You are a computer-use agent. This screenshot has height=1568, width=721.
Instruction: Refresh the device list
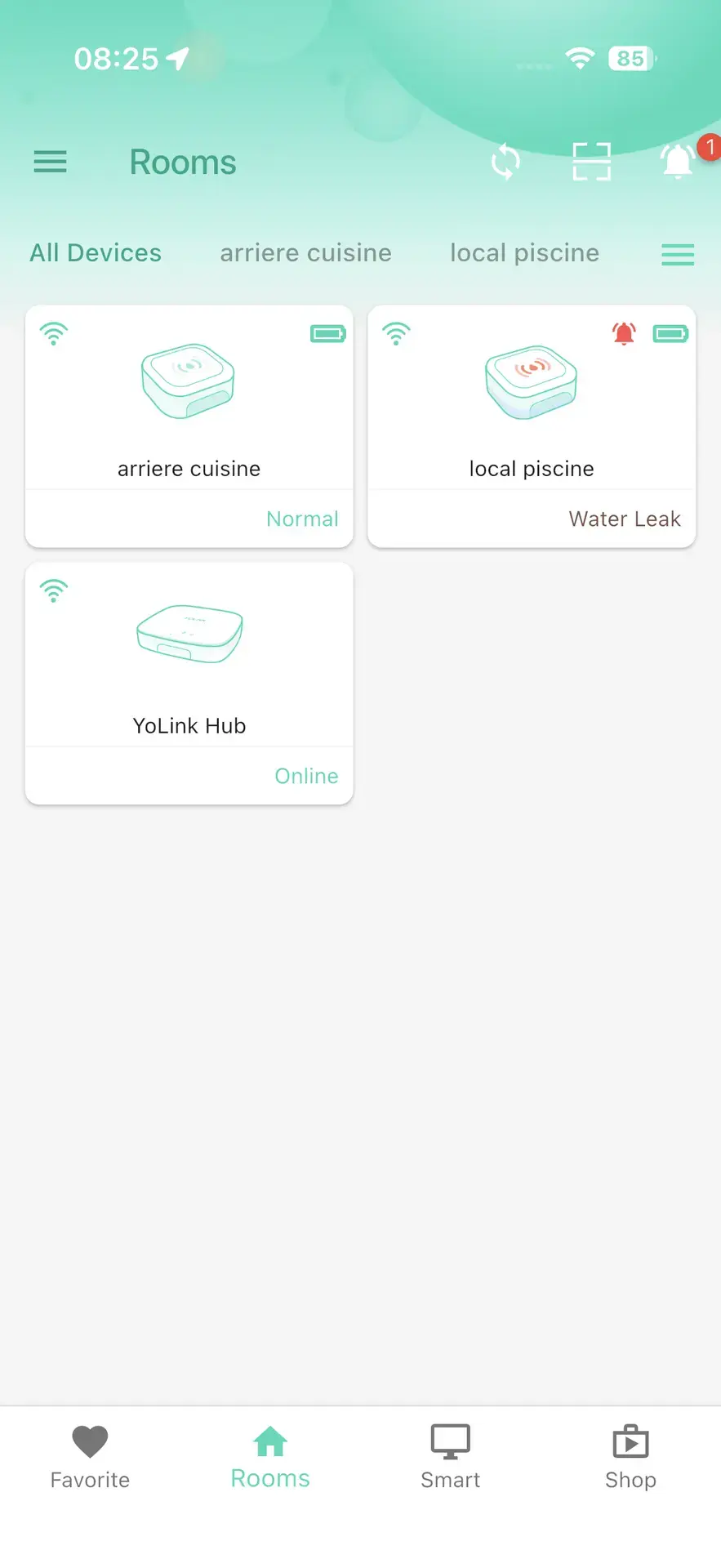click(505, 162)
